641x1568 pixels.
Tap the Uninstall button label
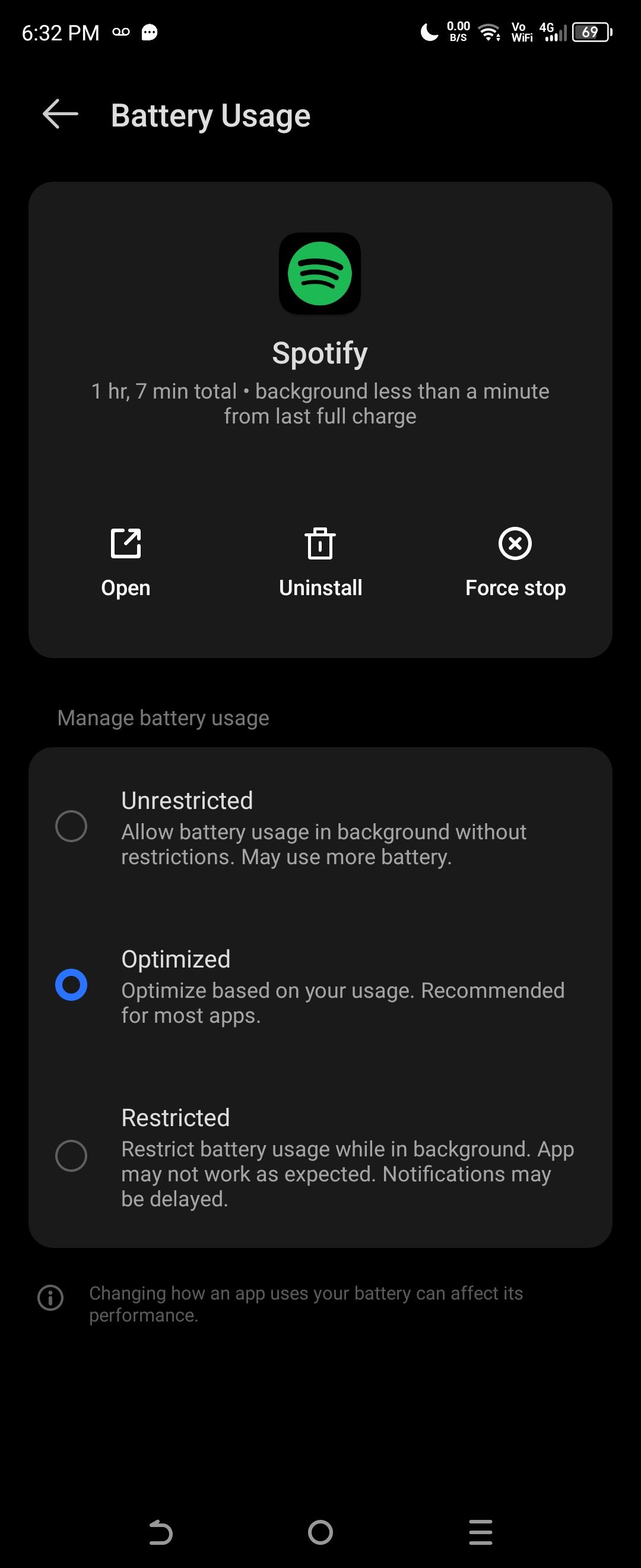click(x=320, y=587)
